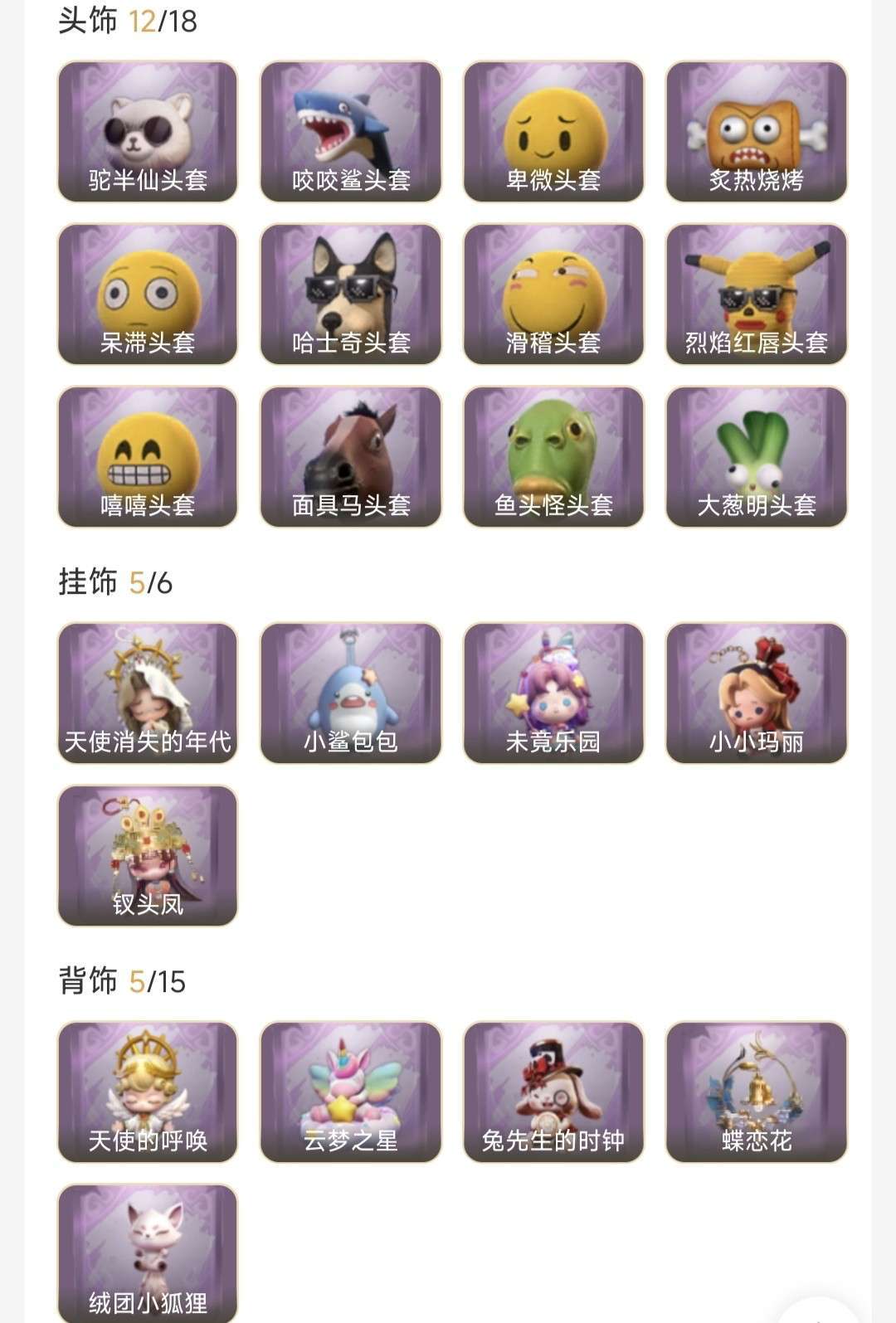The width and height of the screenshot is (896, 1323).
Task: View the 大葱明头套 tile
Action: coord(756,457)
